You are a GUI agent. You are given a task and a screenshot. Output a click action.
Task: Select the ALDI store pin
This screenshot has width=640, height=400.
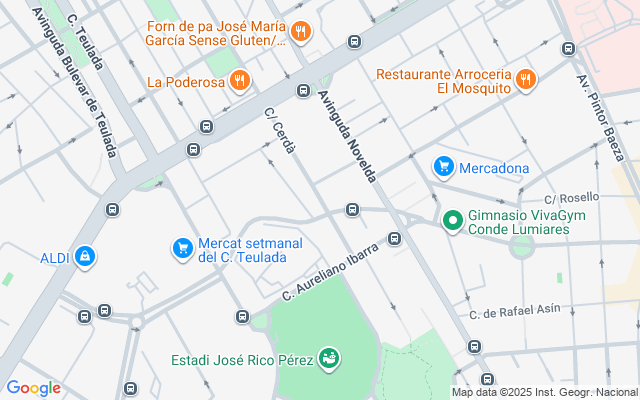[x=86, y=258]
